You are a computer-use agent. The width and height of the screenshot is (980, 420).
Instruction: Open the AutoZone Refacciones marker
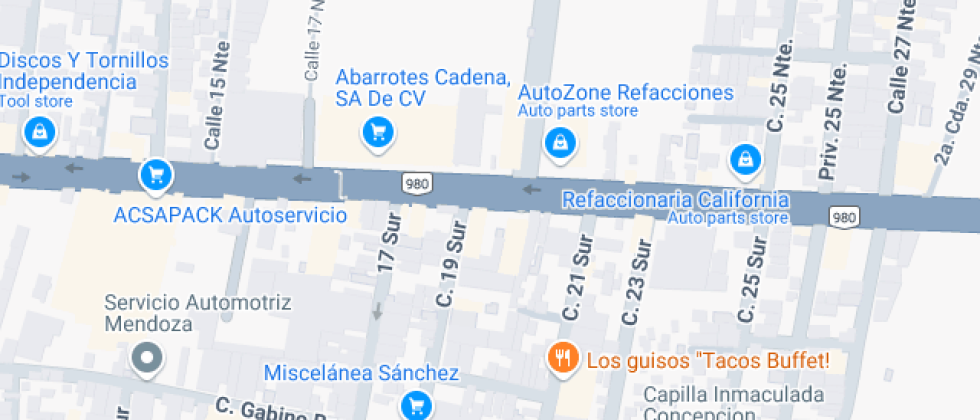tap(561, 144)
